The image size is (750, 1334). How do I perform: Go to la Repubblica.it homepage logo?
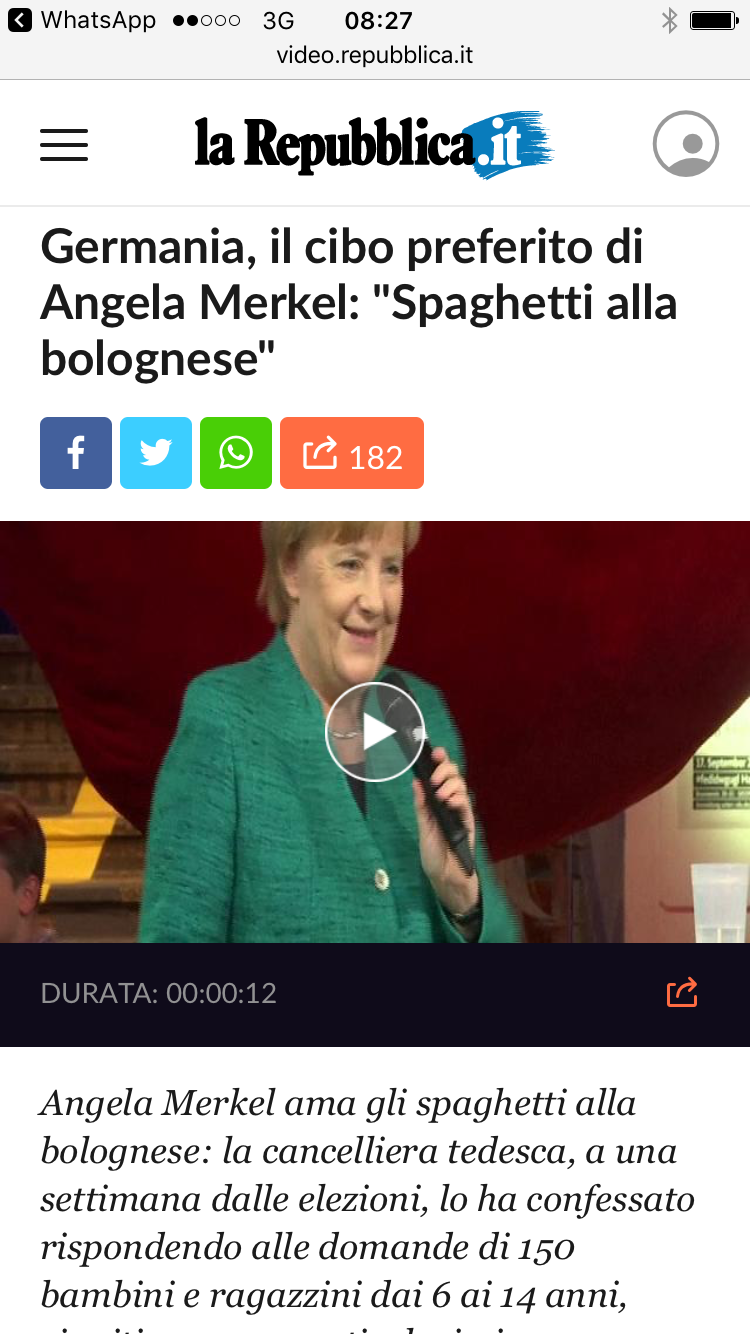373,144
